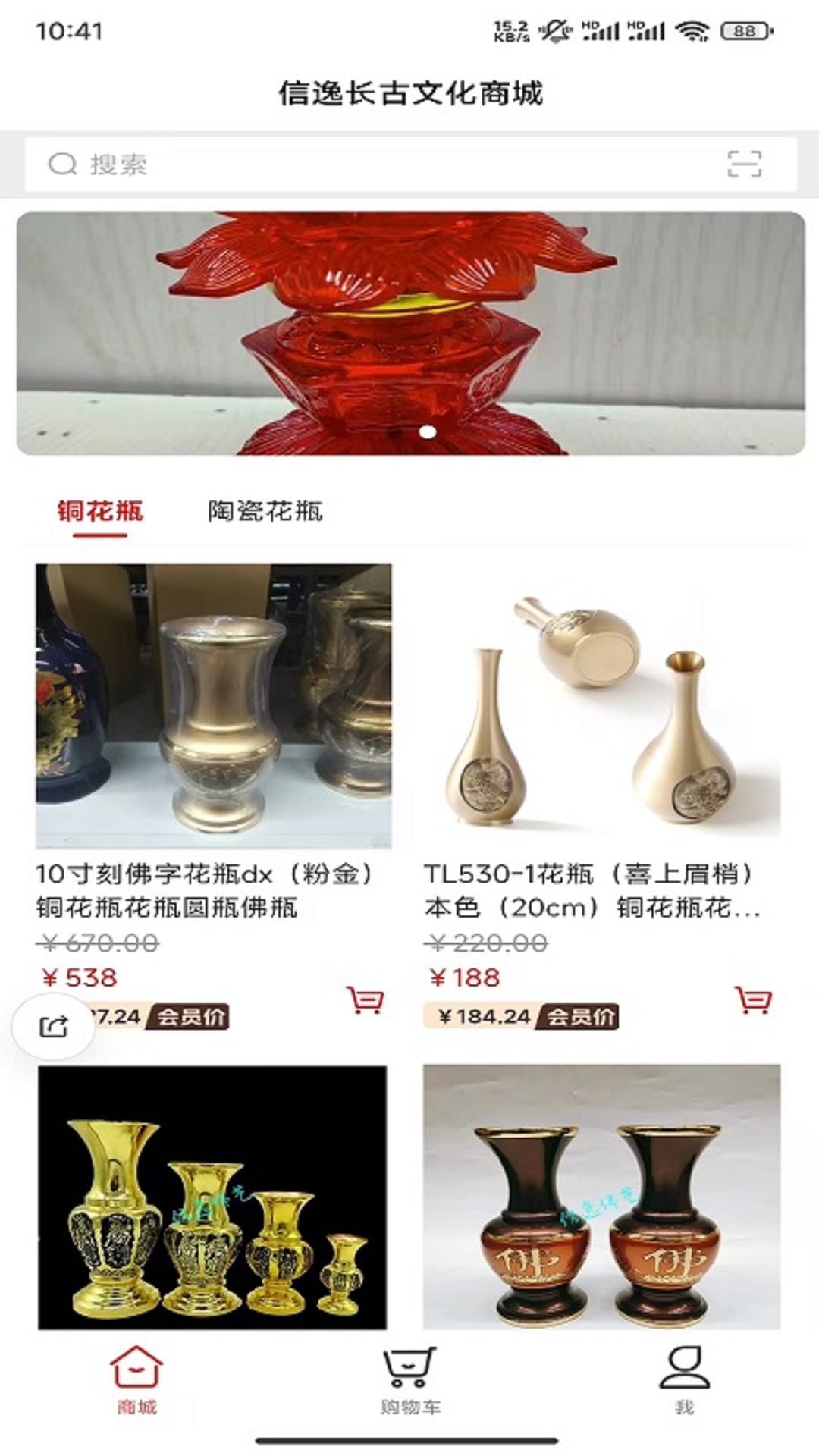Tap the 搜索 search field
Screen dimensions: 819x1456
[379, 164]
